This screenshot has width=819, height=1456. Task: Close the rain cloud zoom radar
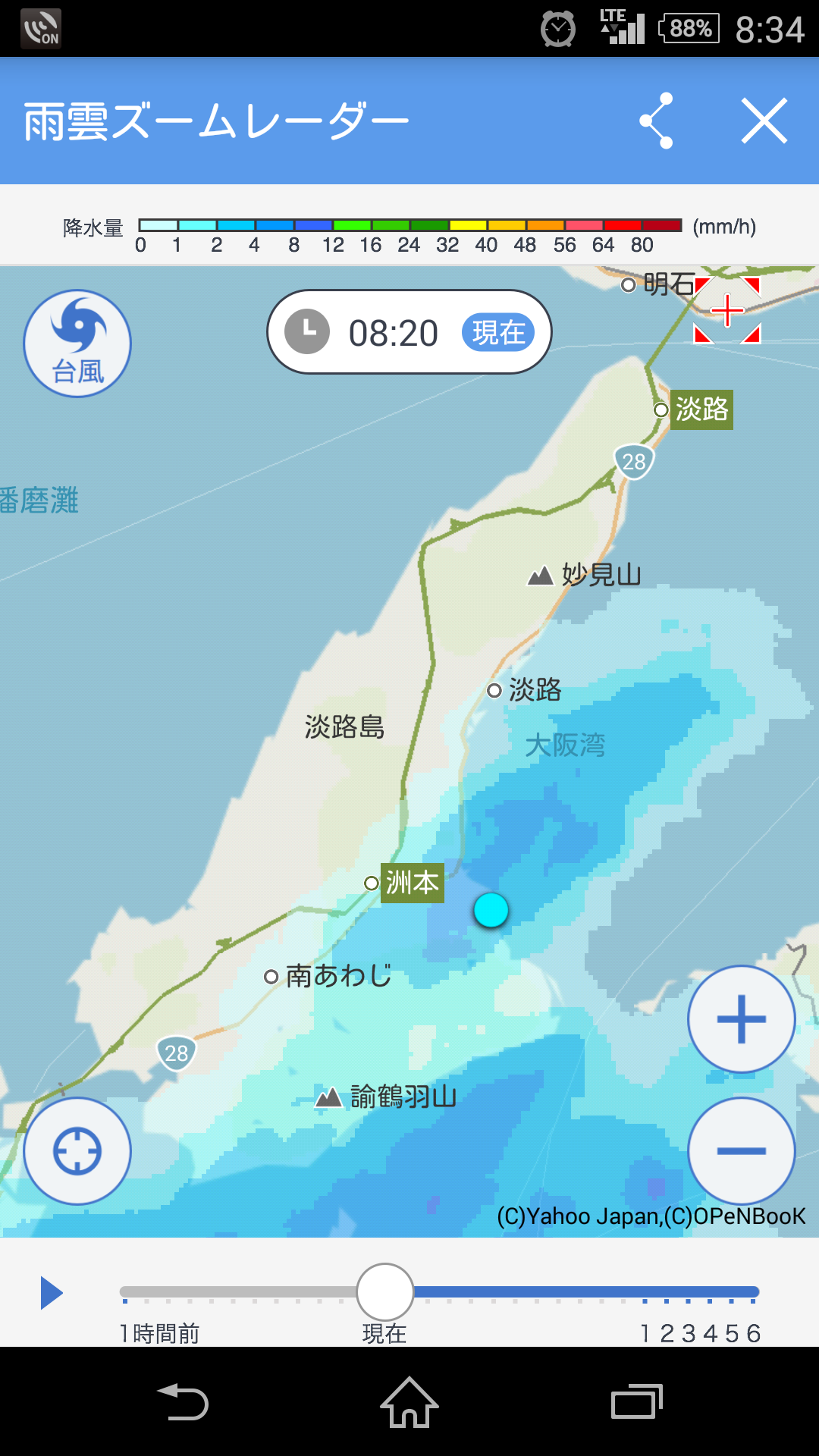pyautogui.click(x=764, y=121)
